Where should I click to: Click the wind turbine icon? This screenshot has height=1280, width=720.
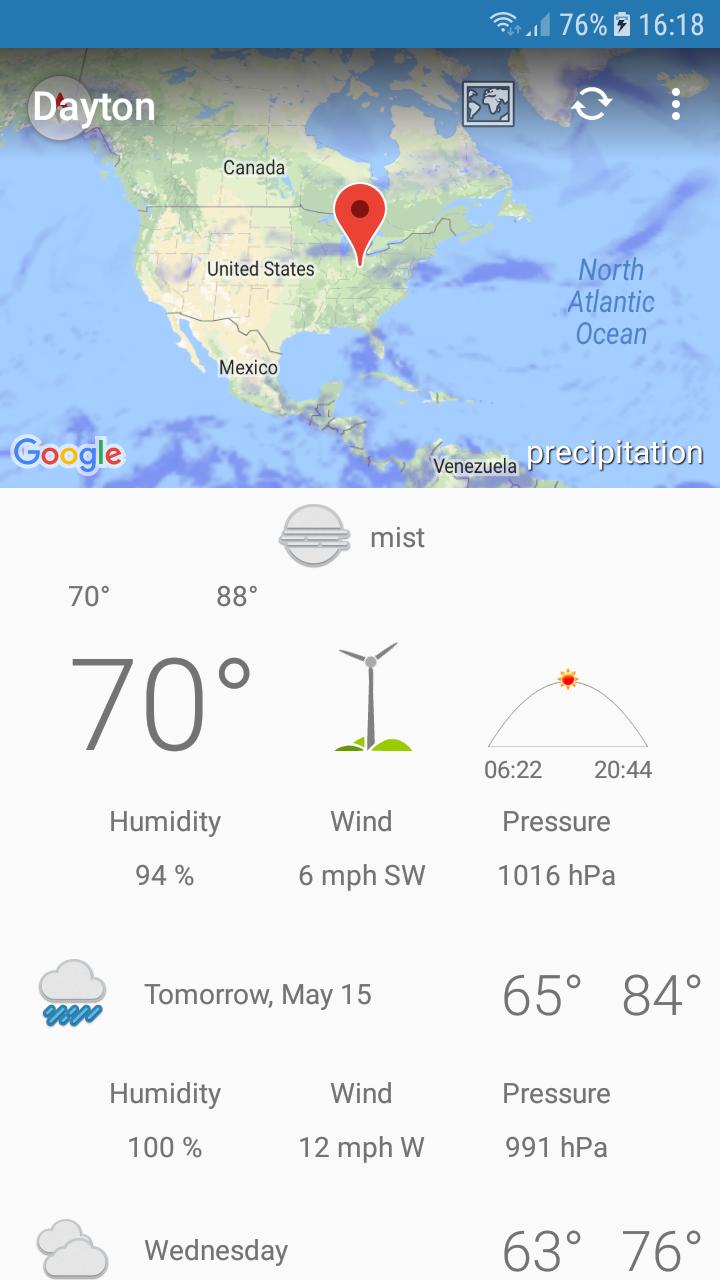click(370, 700)
